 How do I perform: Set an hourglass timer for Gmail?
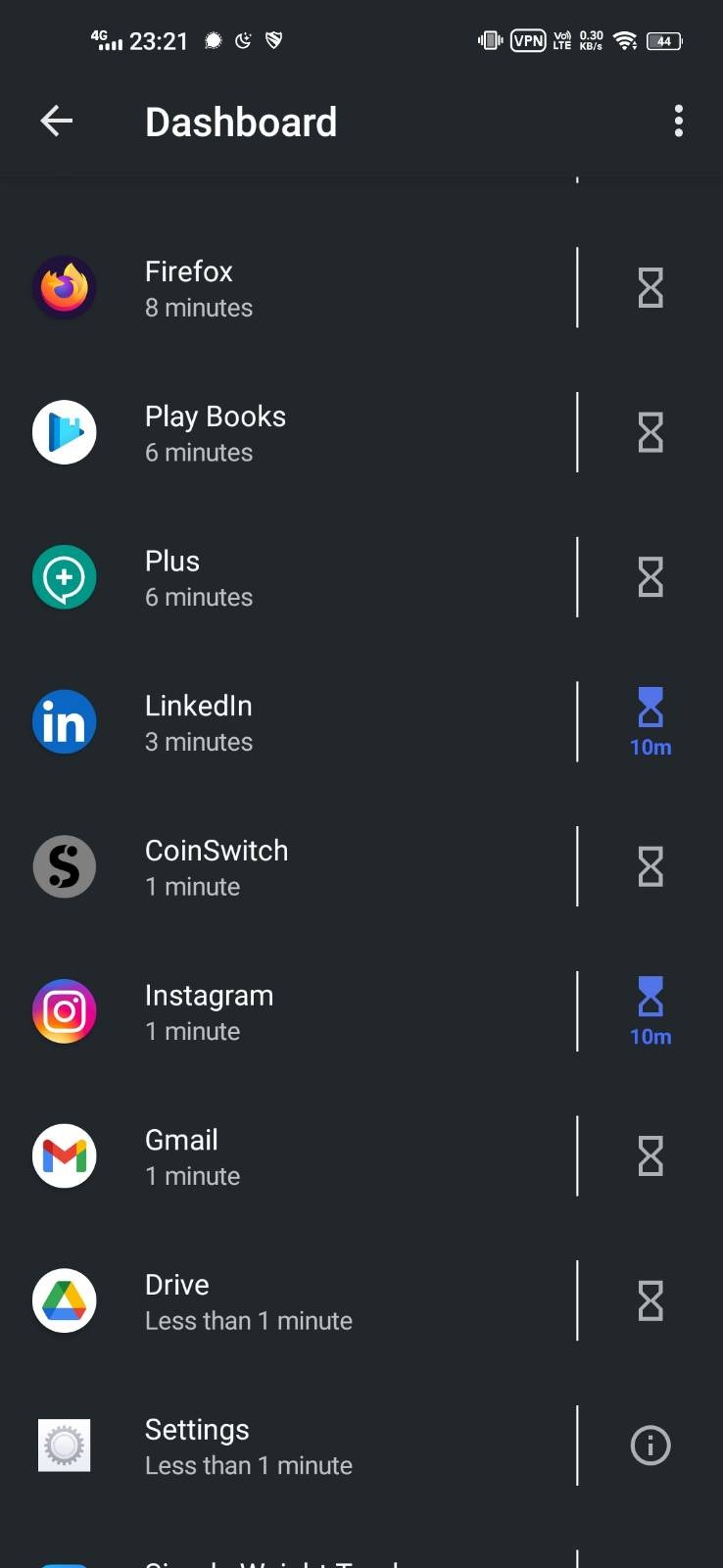[650, 1155]
